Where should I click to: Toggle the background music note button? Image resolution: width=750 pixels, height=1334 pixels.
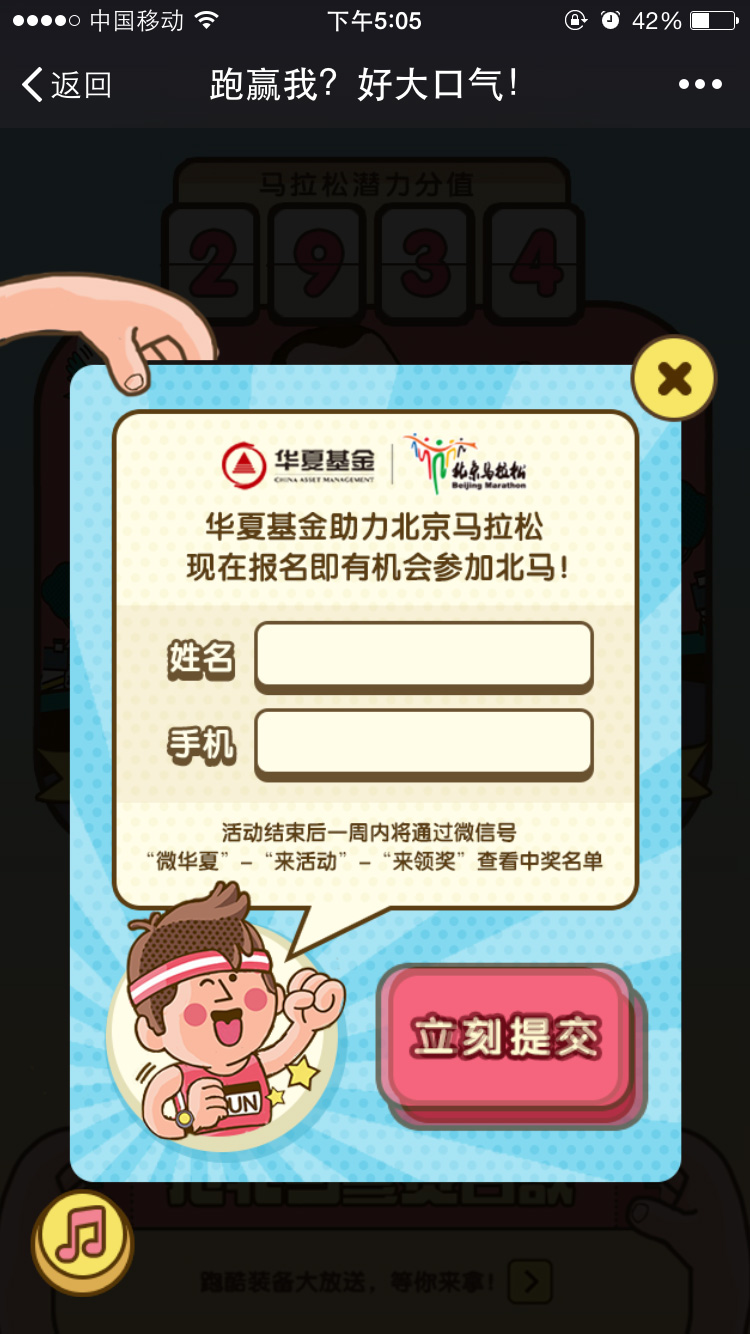tap(82, 1240)
